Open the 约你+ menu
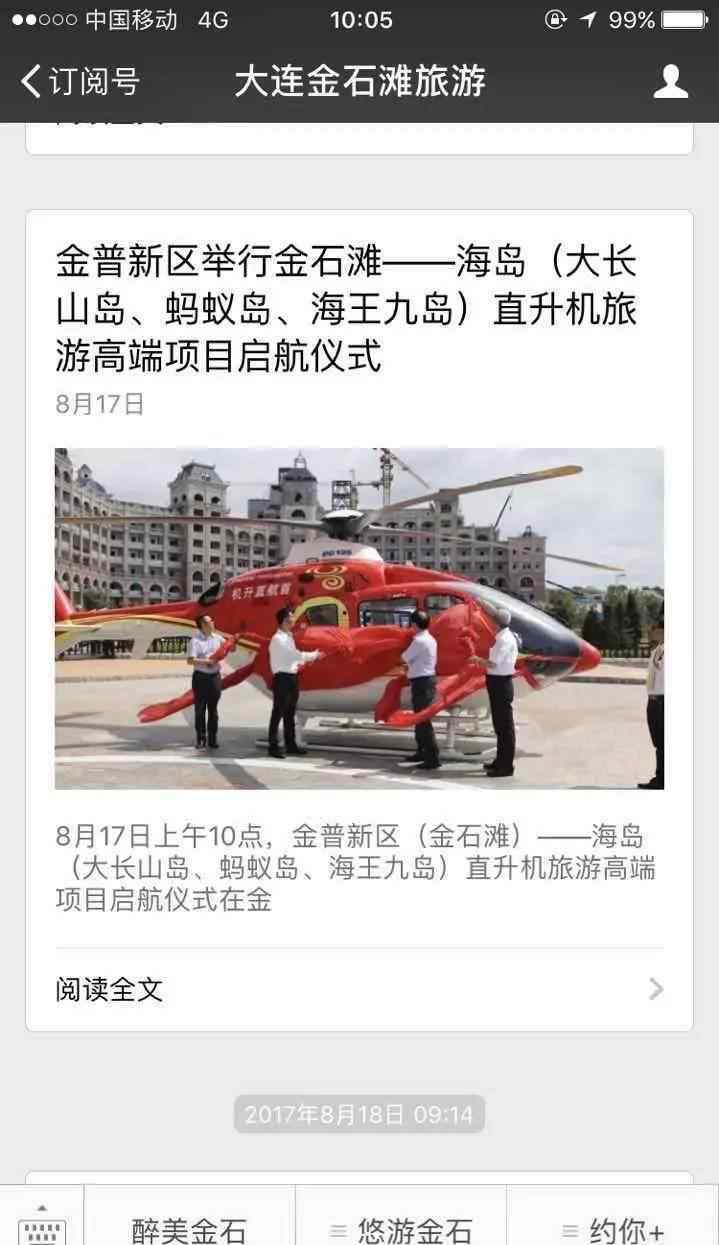 click(x=613, y=1228)
